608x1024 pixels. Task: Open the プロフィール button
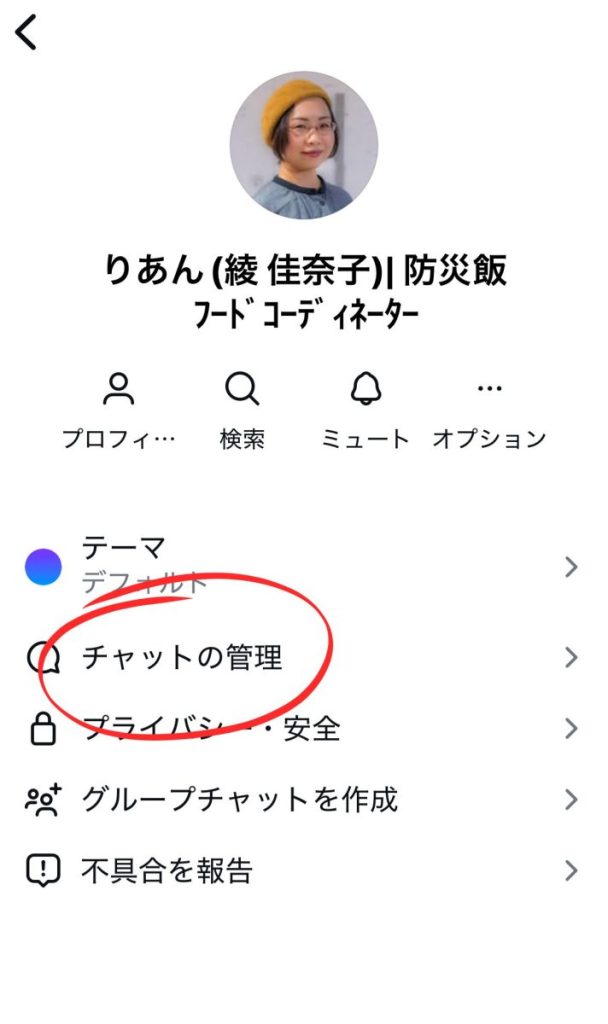point(119,410)
